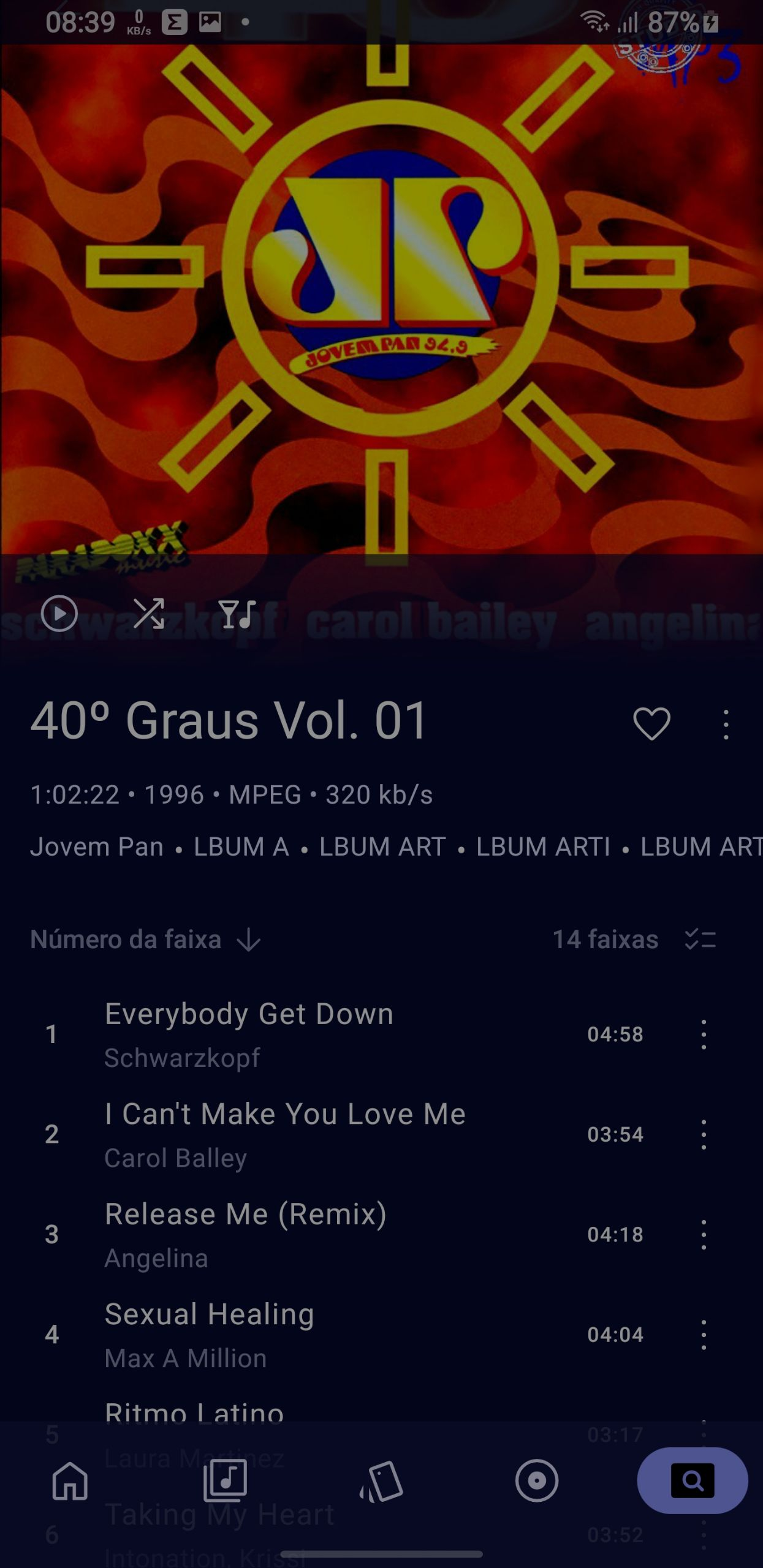Open the album overflow menu

[726, 724]
